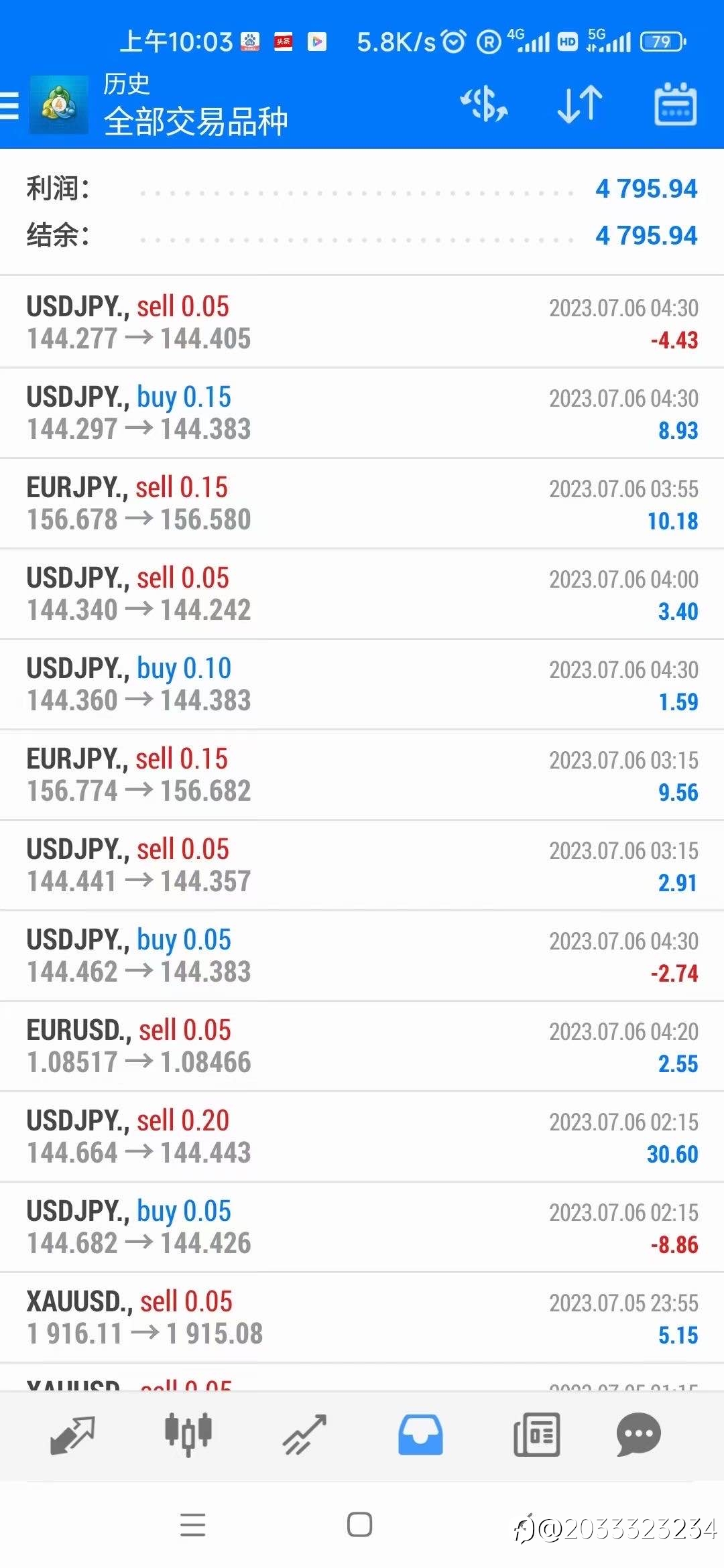Viewport: 724px width, 1568px height.
Task: Tap the sort arrows icon
Action: pos(580,105)
